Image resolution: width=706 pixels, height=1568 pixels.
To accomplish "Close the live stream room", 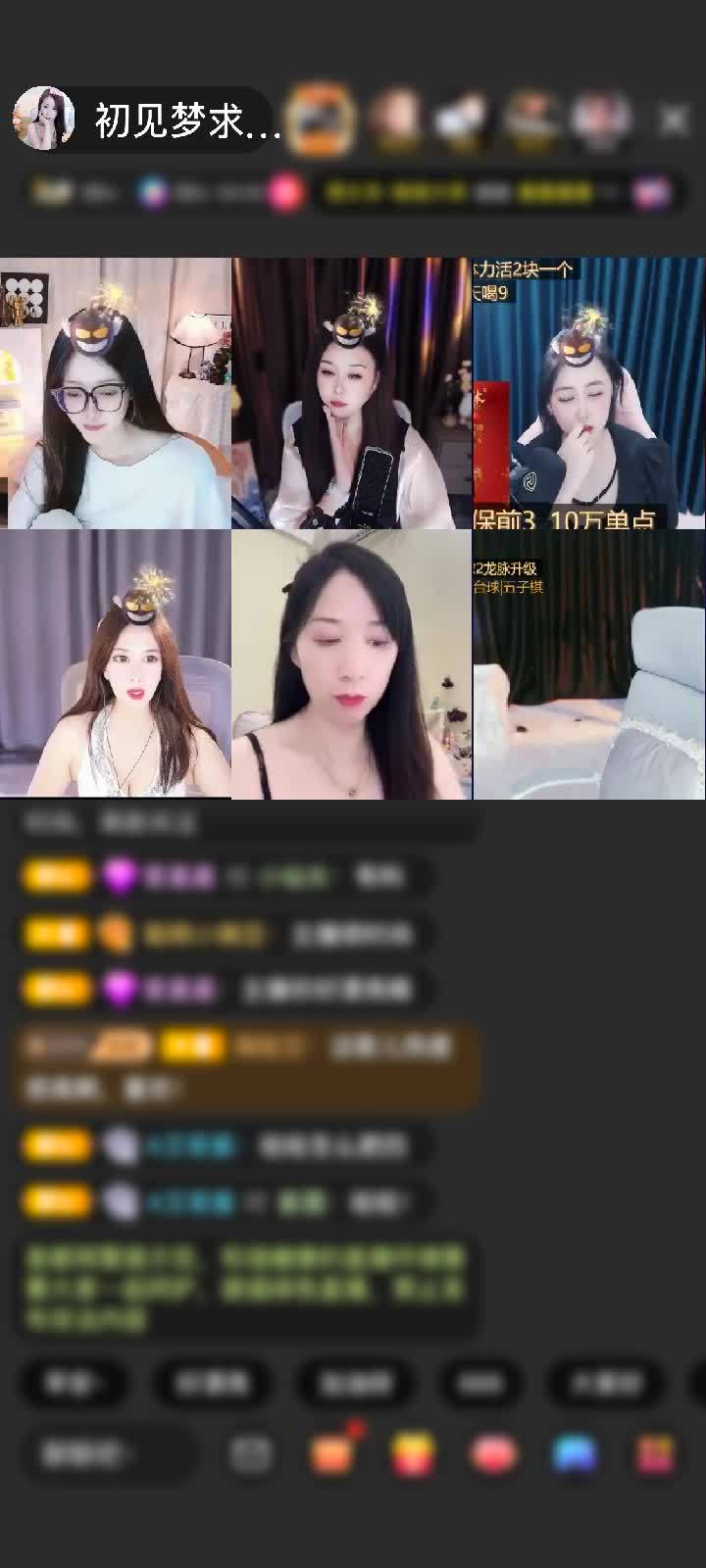I will click(x=675, y=120).
